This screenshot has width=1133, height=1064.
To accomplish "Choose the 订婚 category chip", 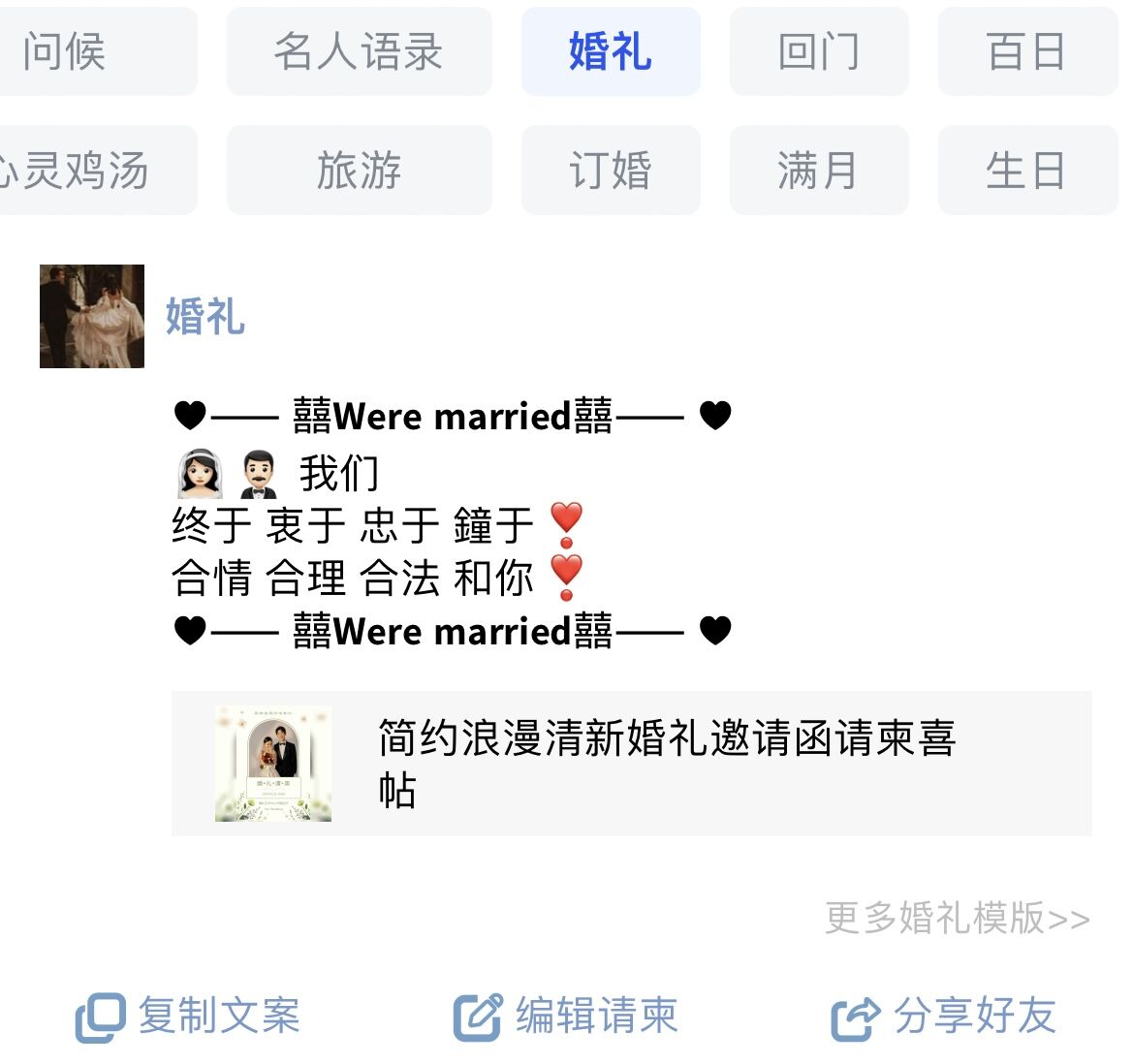I will pos(611,171).
